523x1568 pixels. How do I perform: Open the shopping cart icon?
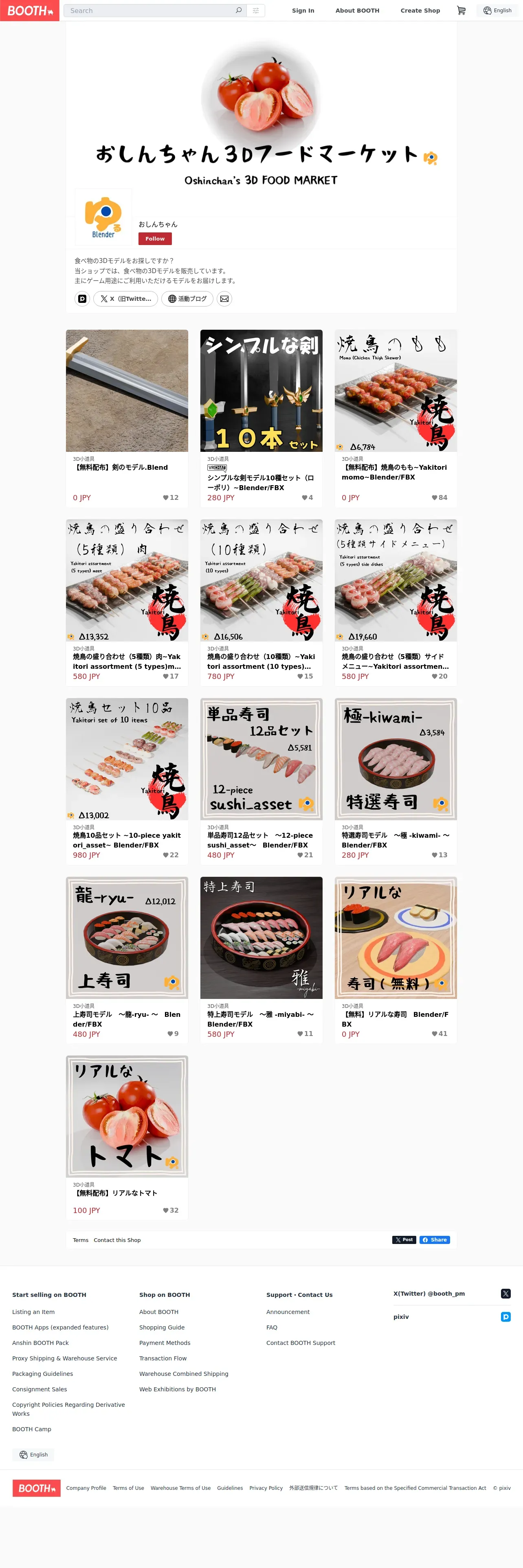(x=461, y=10)
